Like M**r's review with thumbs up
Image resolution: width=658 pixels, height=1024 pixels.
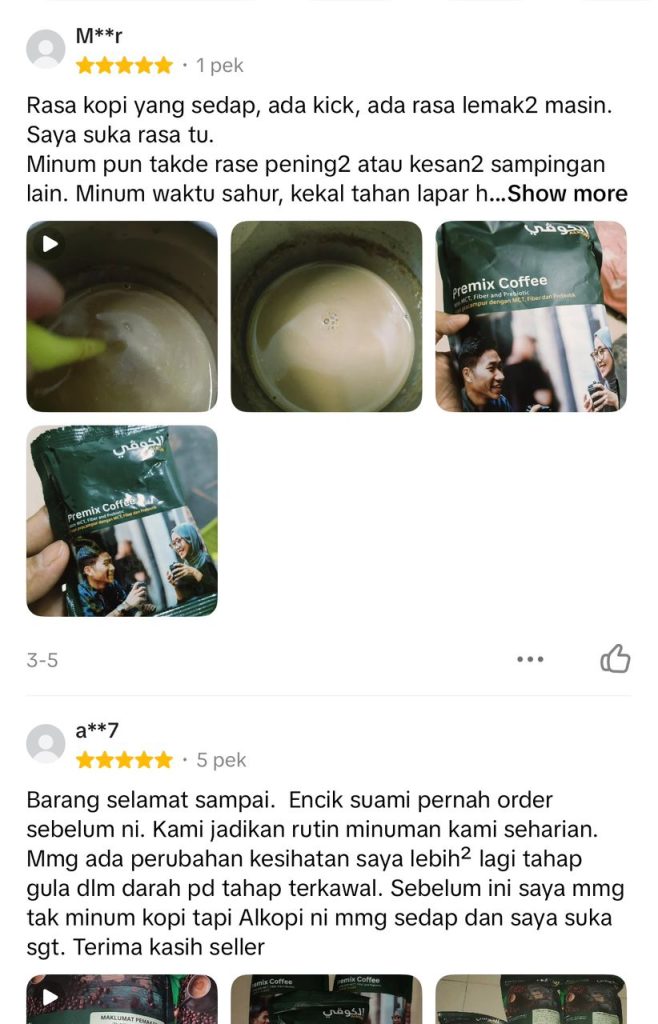click(x=614, y=659)
